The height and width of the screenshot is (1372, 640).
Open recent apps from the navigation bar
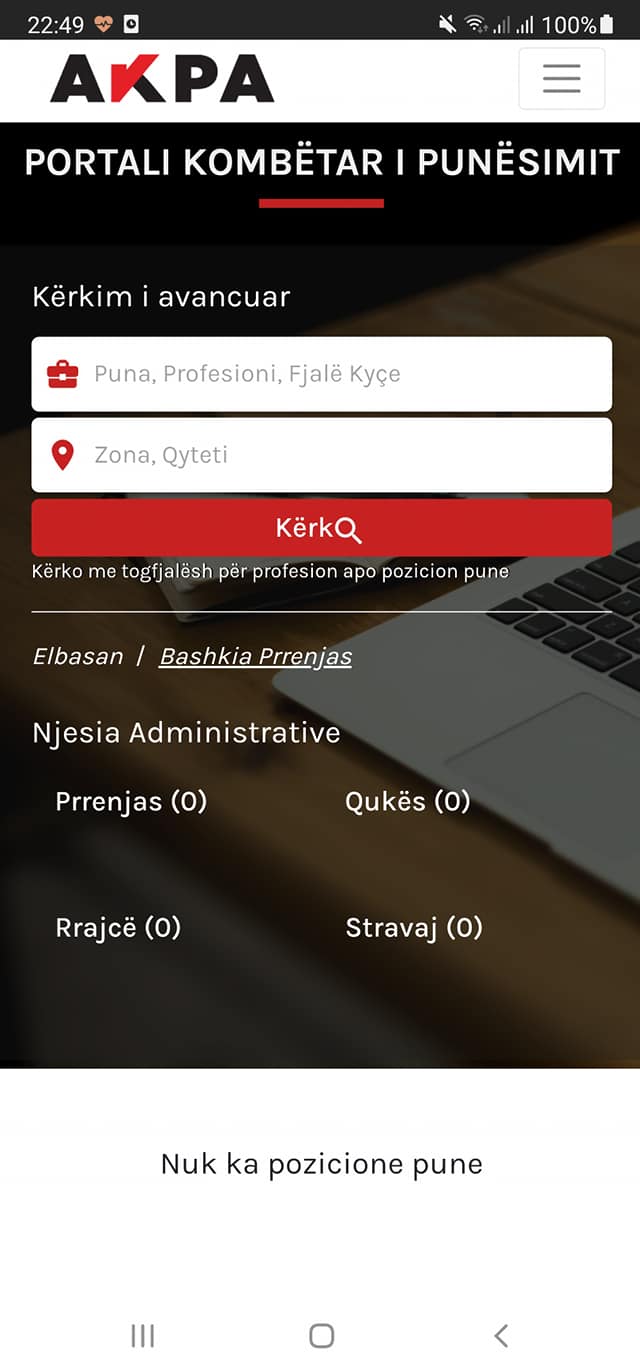click(142, 1335)
